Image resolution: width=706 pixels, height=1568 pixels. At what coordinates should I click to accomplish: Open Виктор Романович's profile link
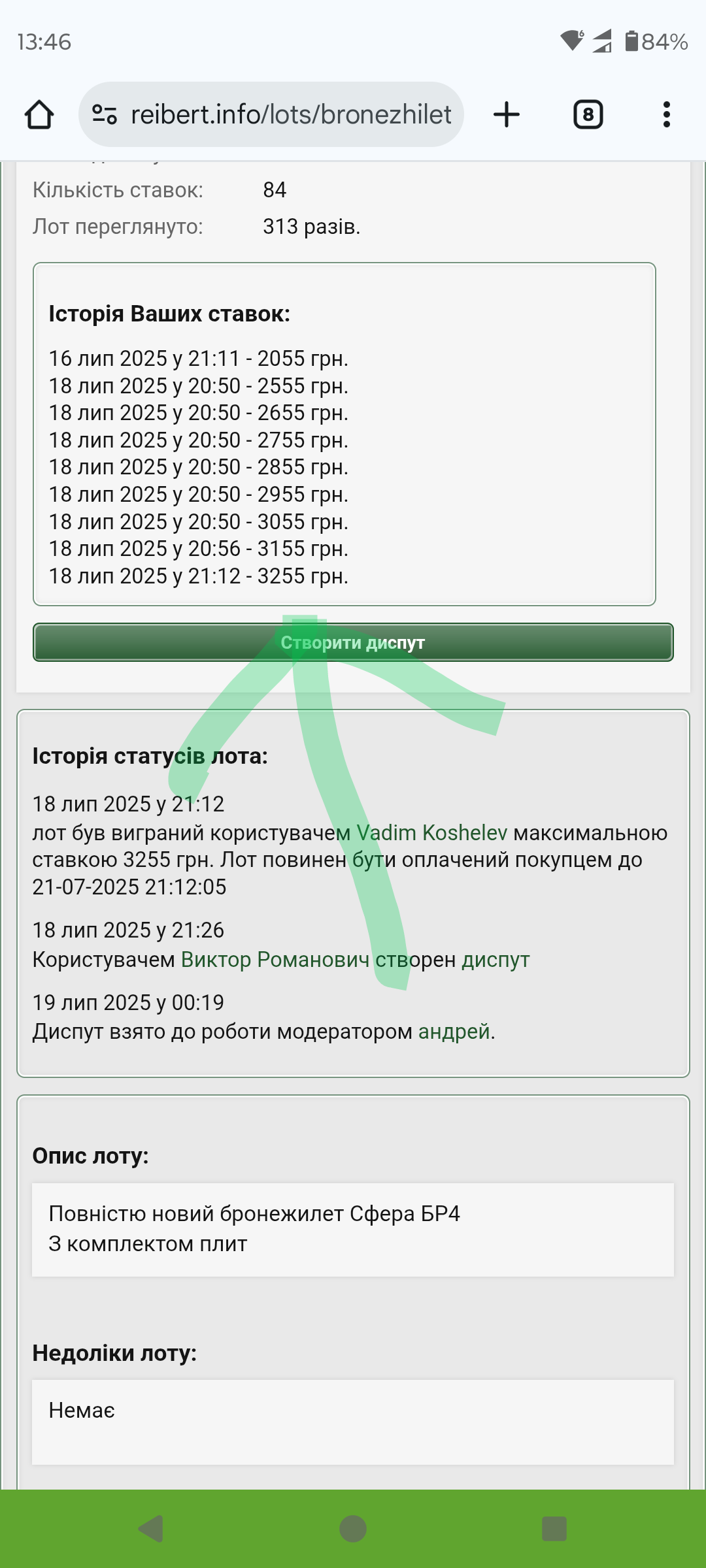[x=275, y=960]
